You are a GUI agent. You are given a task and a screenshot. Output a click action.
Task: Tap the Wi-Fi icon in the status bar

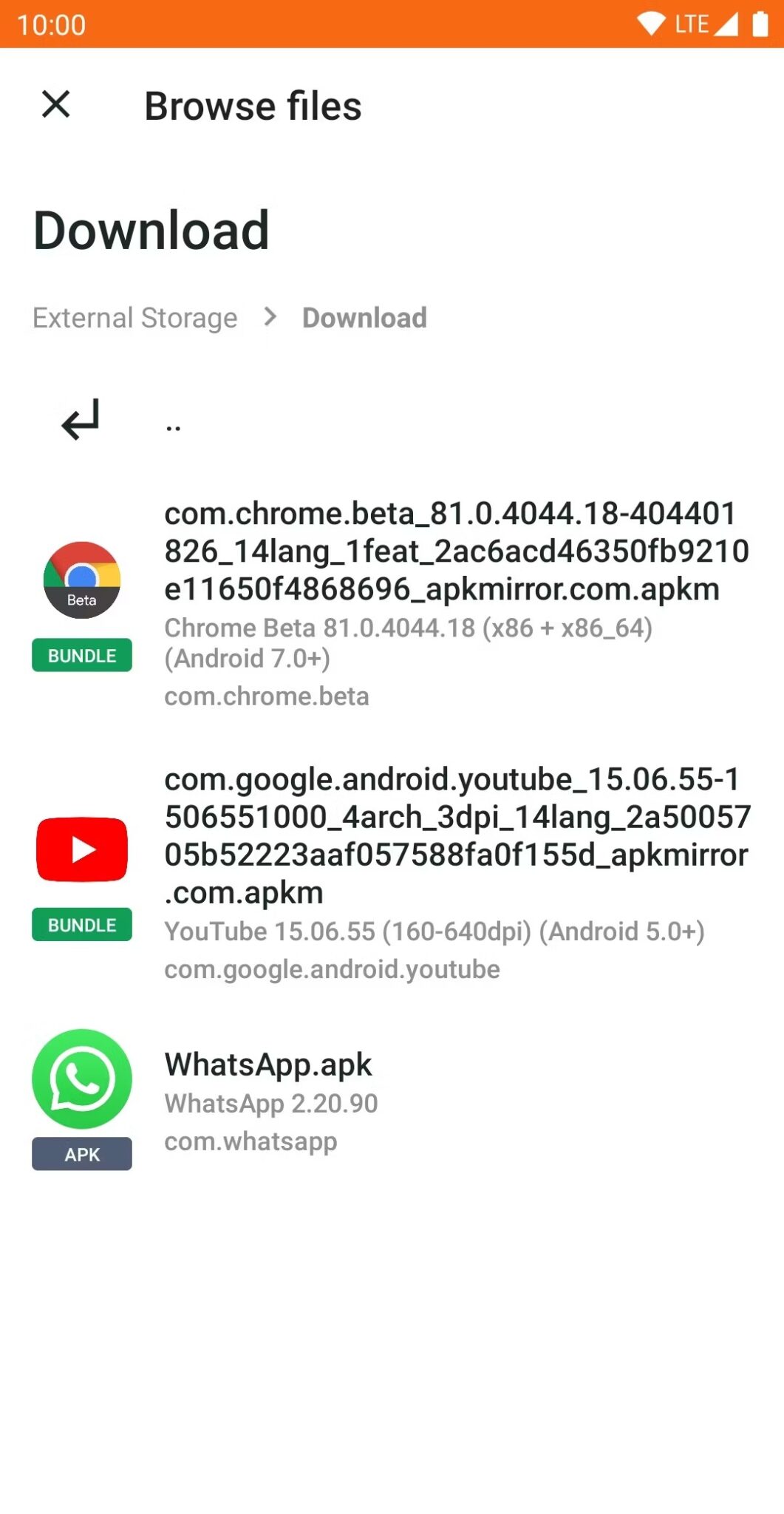pos(650,22)
